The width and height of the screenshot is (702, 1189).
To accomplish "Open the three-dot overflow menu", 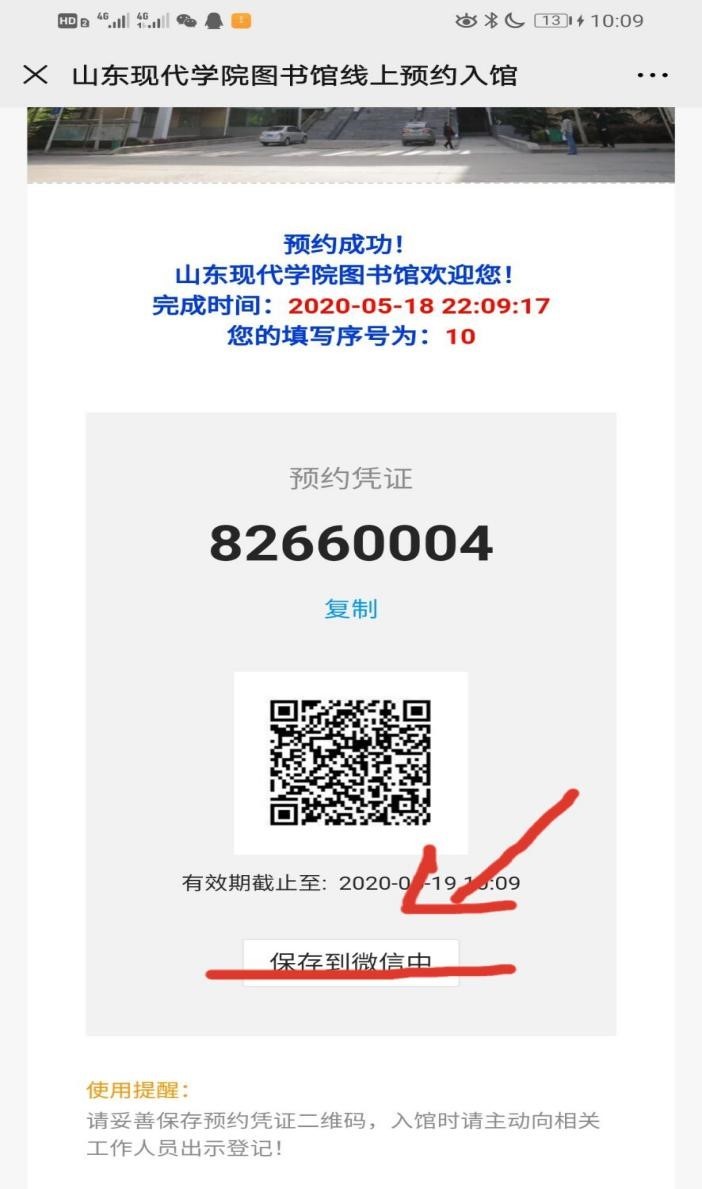I will pyautogui.click(x=652, y=76).
